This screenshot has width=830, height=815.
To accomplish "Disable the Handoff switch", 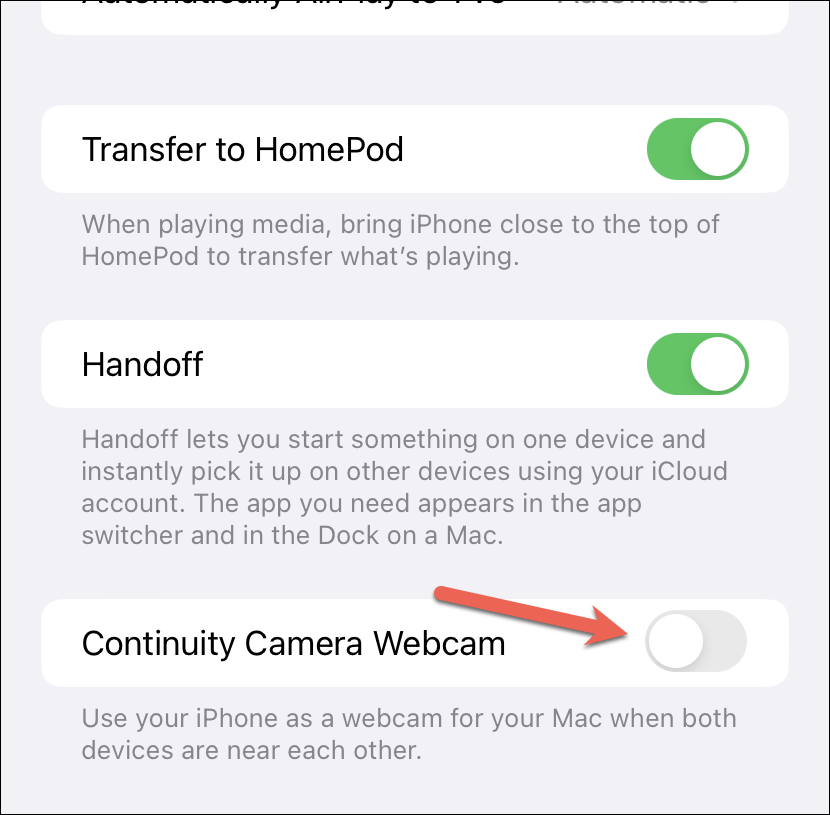I will (x=697, y=364).
